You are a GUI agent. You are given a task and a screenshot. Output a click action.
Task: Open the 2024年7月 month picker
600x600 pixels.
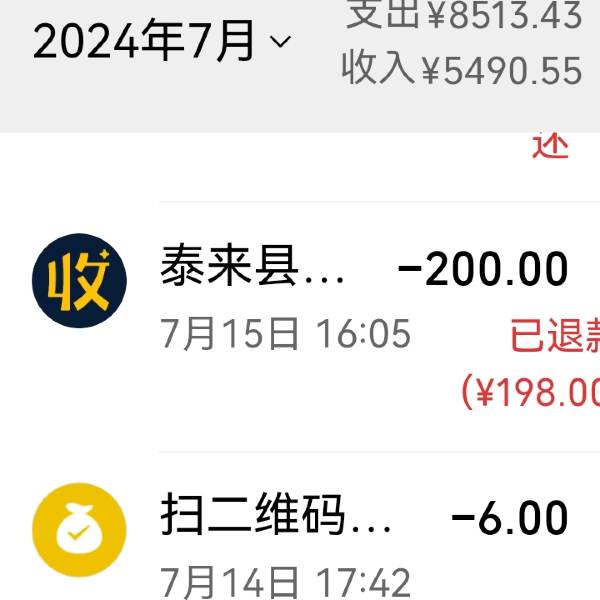[162, 42]
